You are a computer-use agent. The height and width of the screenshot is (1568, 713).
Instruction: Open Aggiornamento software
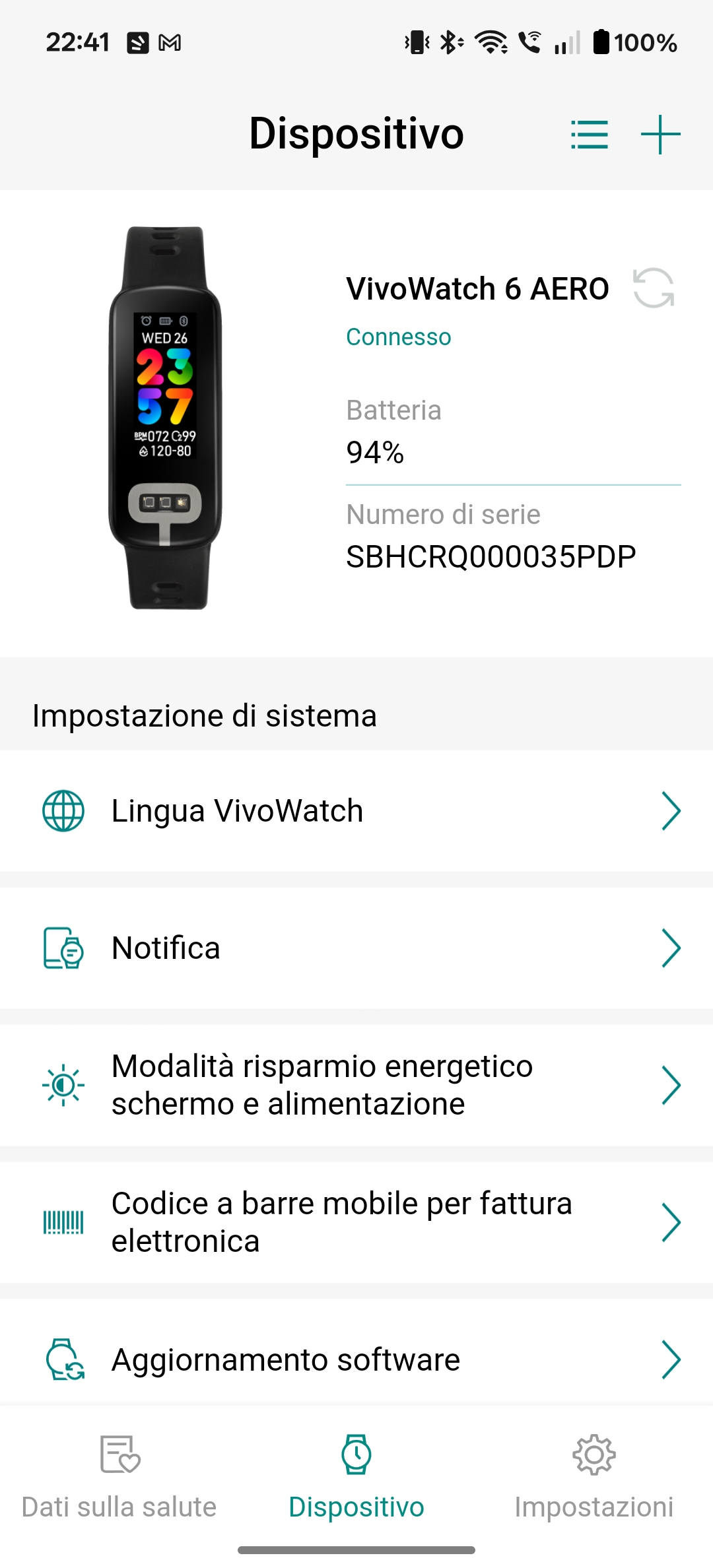[x=356, y=1359]
